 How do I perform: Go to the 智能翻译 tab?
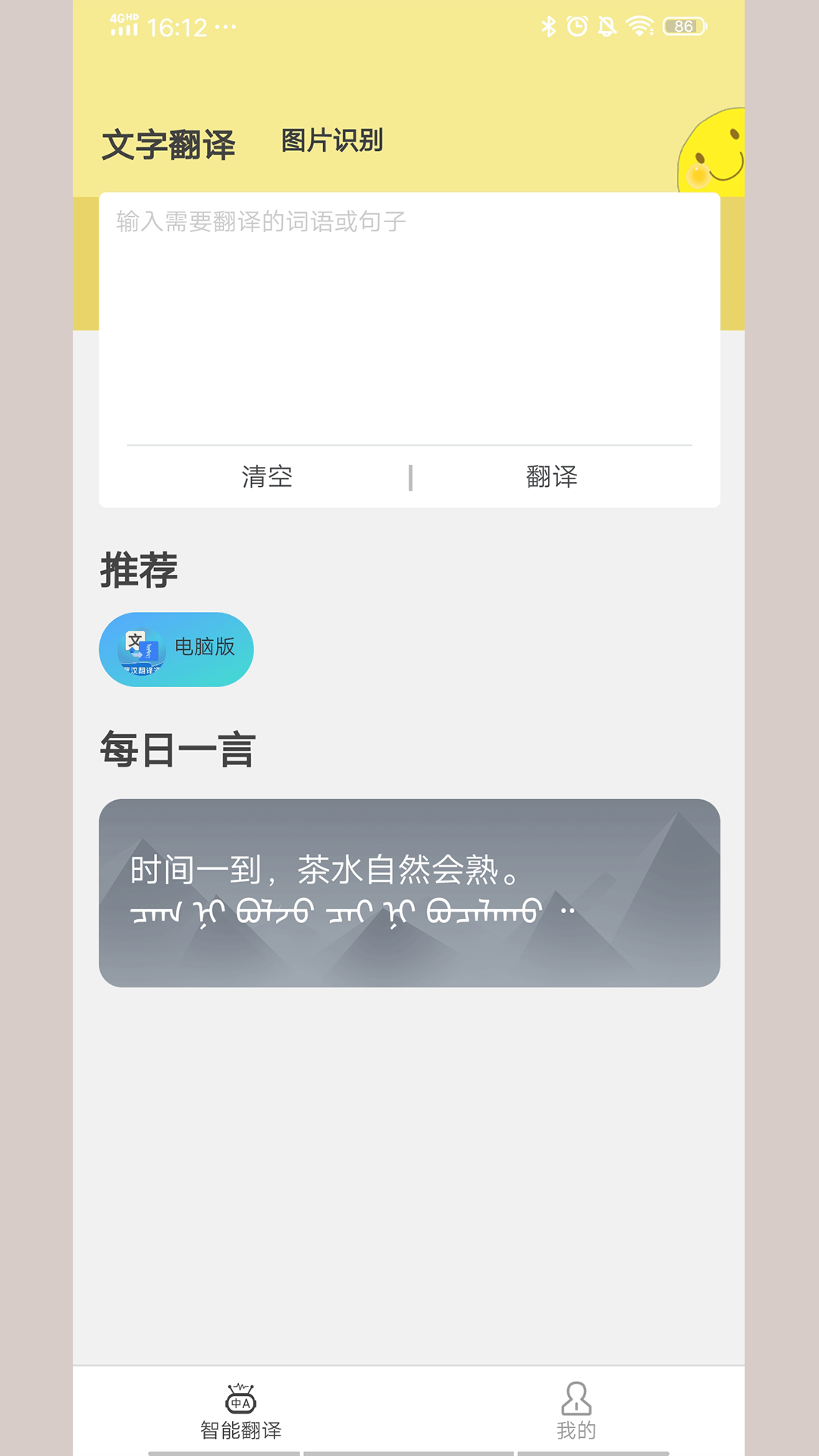click(241, 1411)
